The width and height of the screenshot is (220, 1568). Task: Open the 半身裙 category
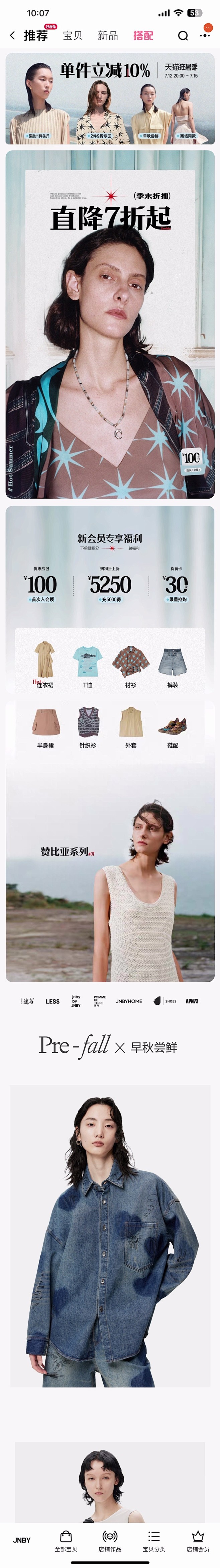click(x=45, y=725)
